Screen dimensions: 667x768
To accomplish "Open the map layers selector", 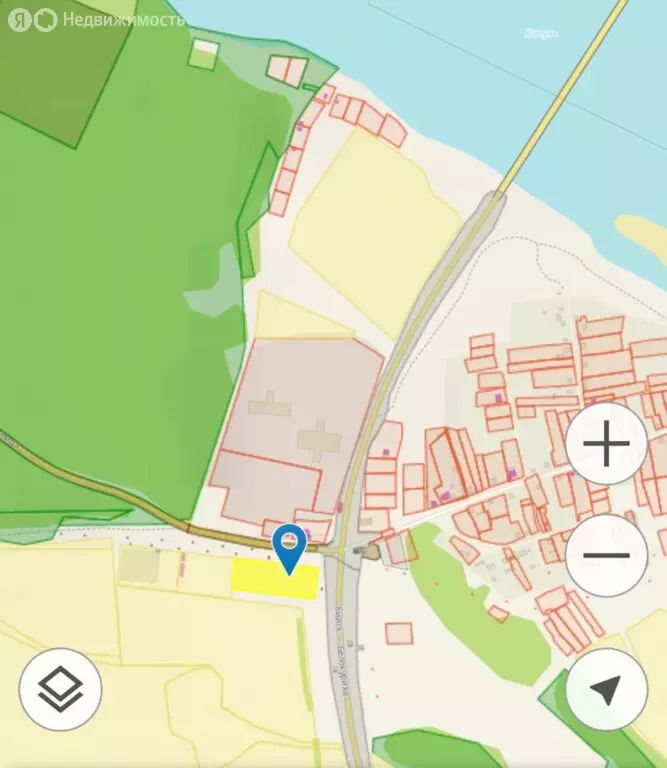I will pos(60,689).
